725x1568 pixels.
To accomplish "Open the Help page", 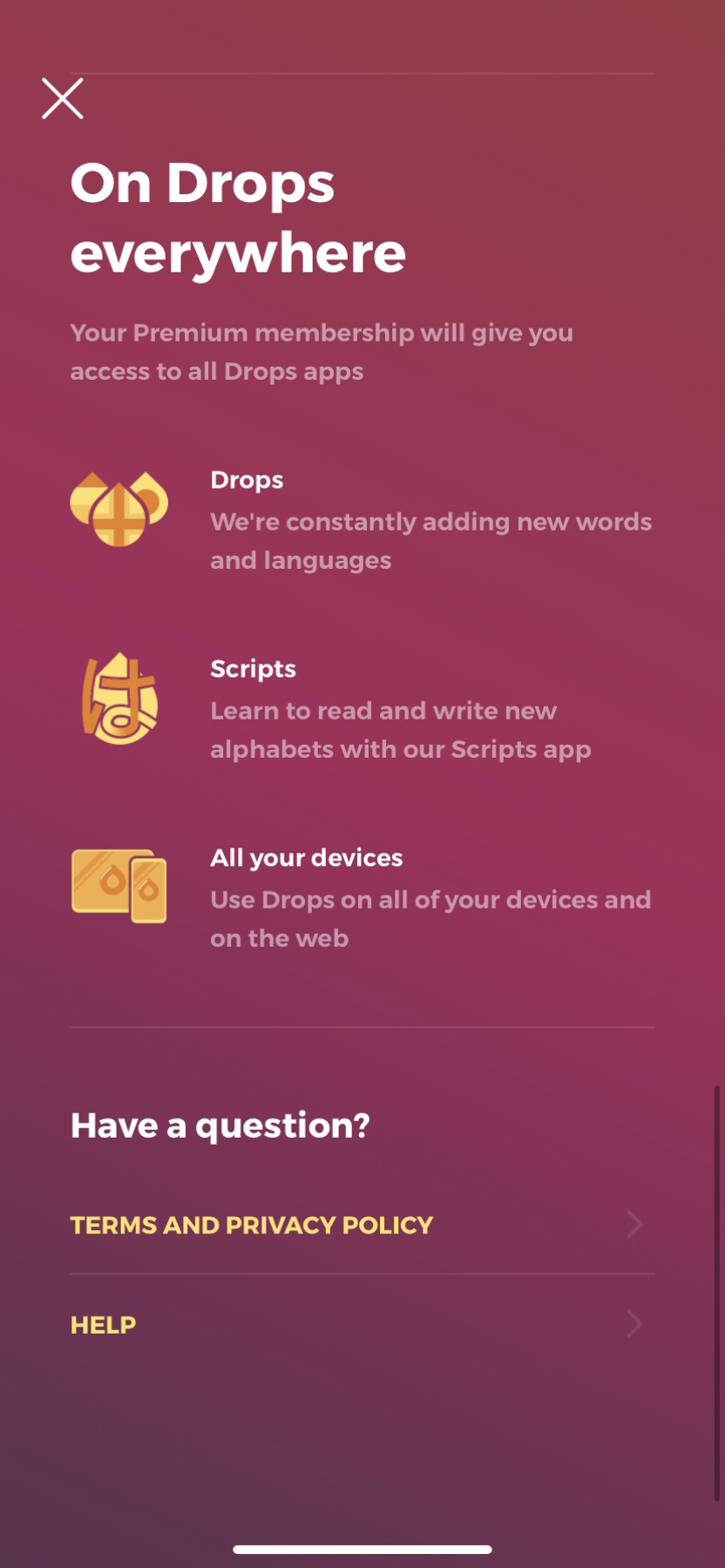I will tap(102, 1325).
